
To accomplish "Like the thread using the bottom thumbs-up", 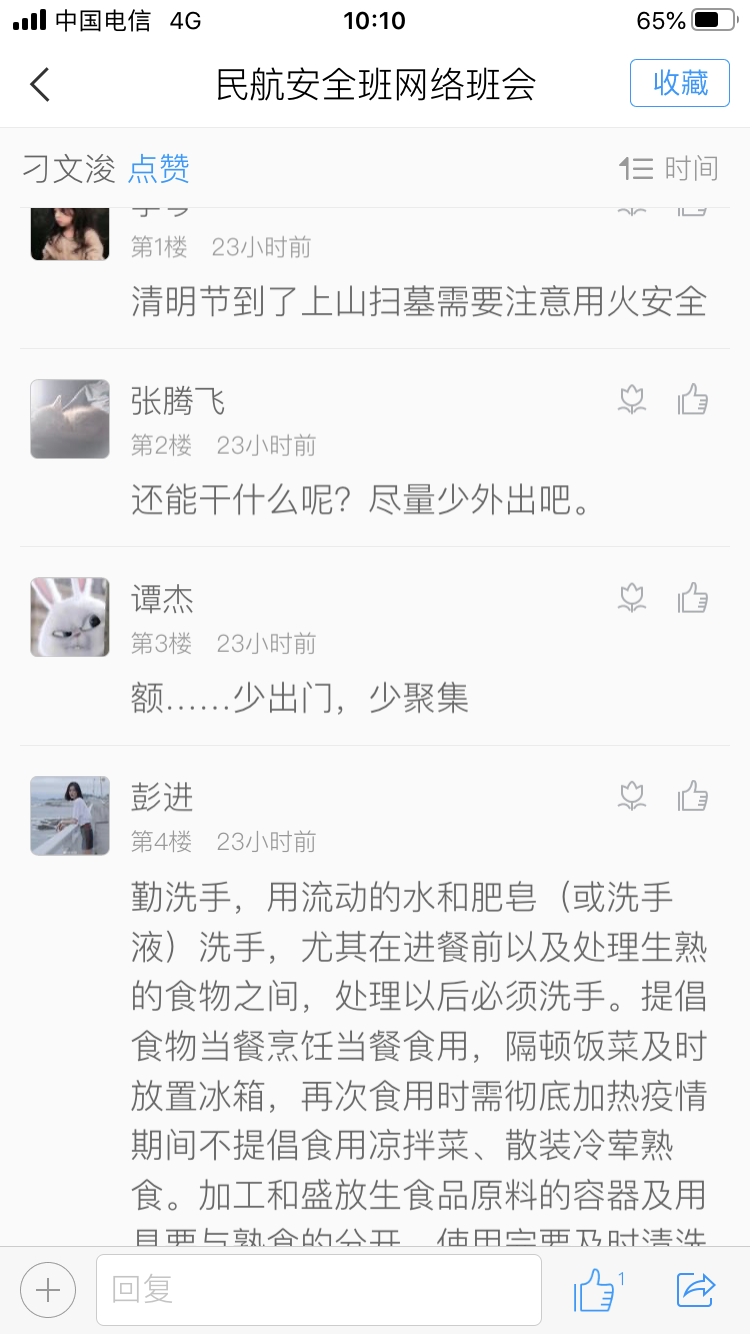I will [596, 1290].
